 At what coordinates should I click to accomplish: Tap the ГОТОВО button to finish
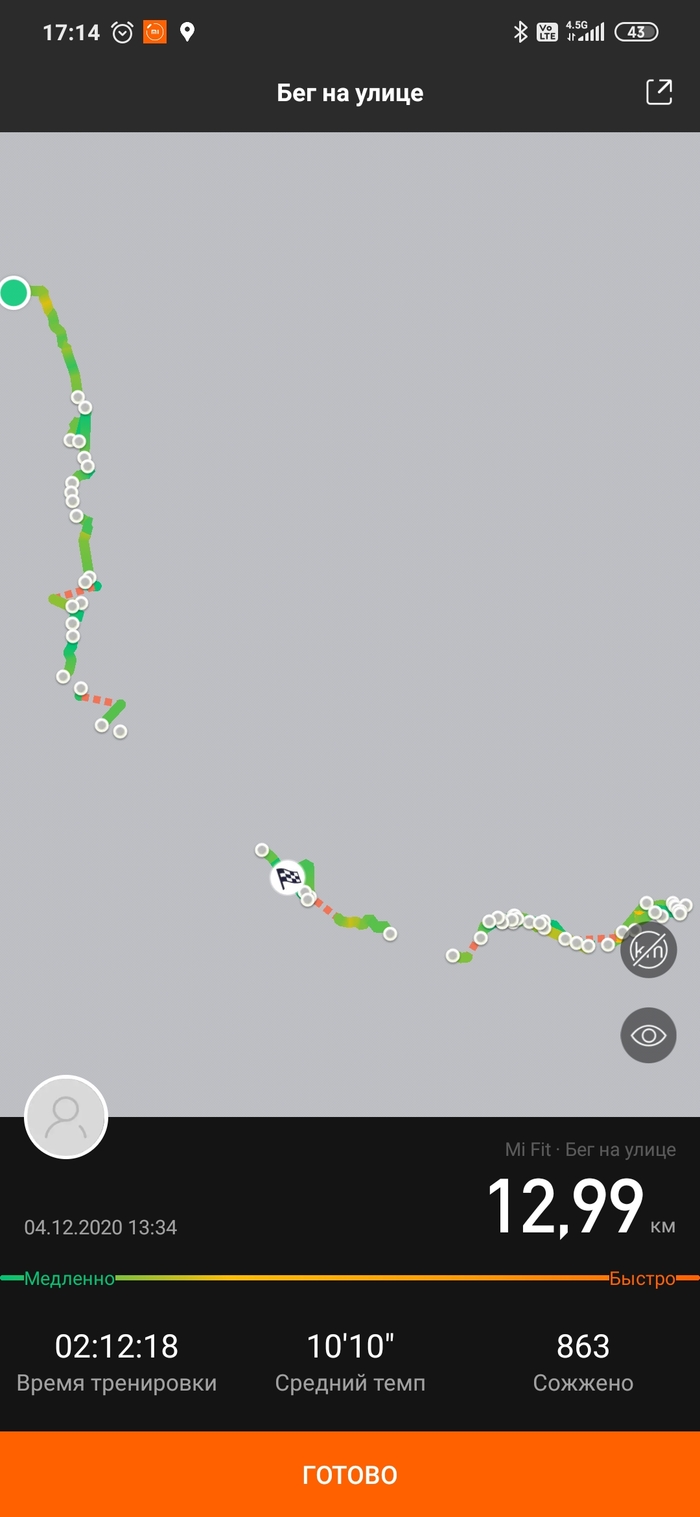pyautogui.click(x=350, y=1474)
